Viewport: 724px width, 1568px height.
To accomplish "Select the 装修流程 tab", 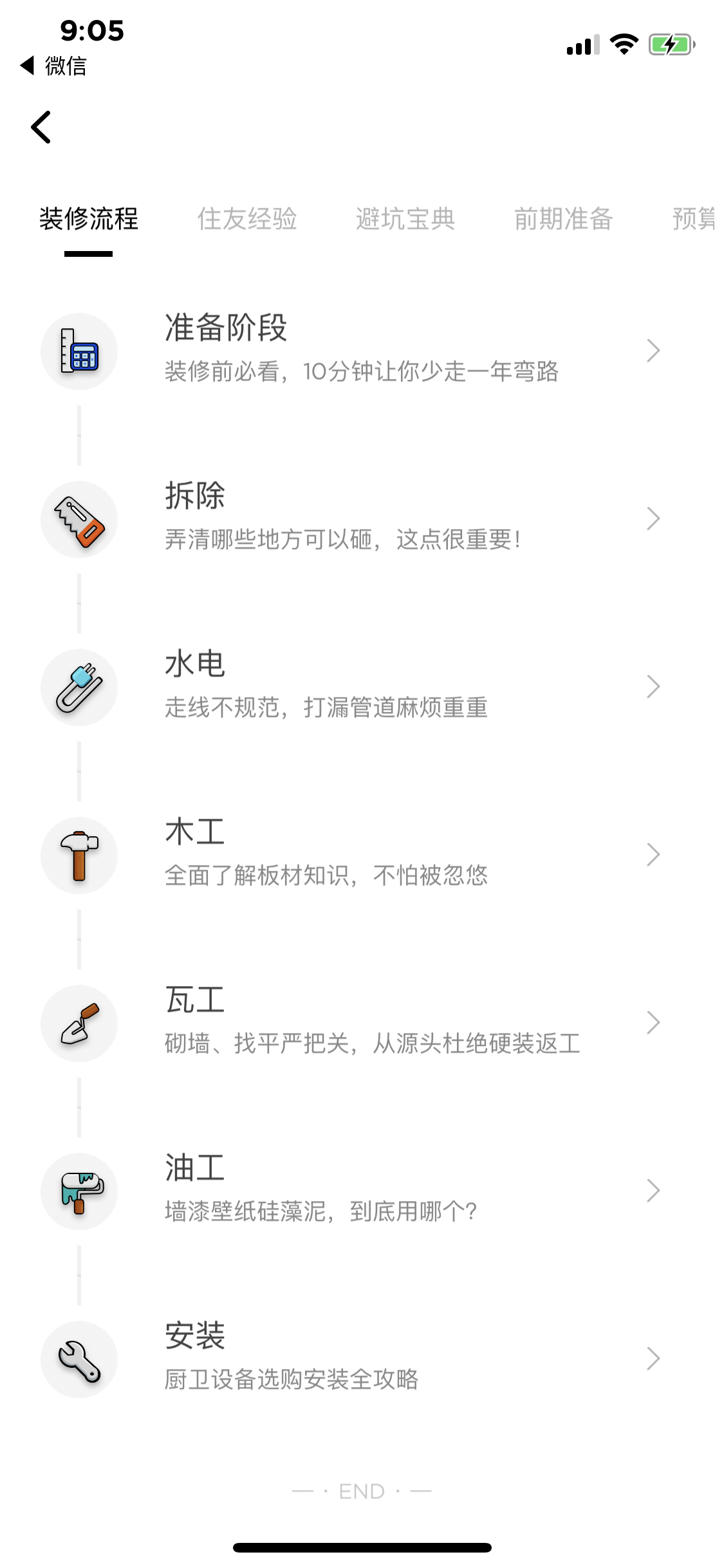I will (x=89, y=219).
